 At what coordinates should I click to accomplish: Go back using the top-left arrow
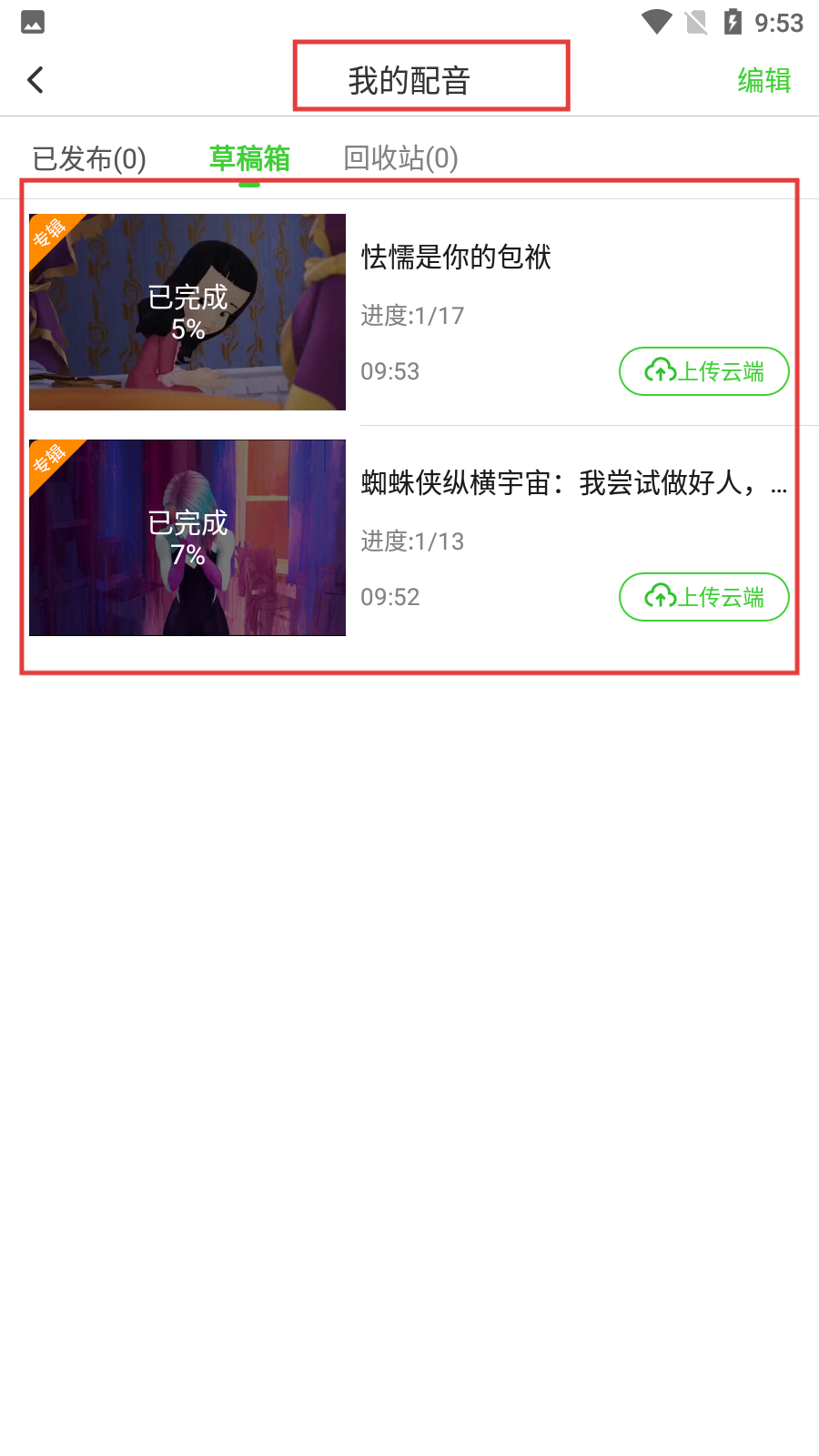[35, 80]
